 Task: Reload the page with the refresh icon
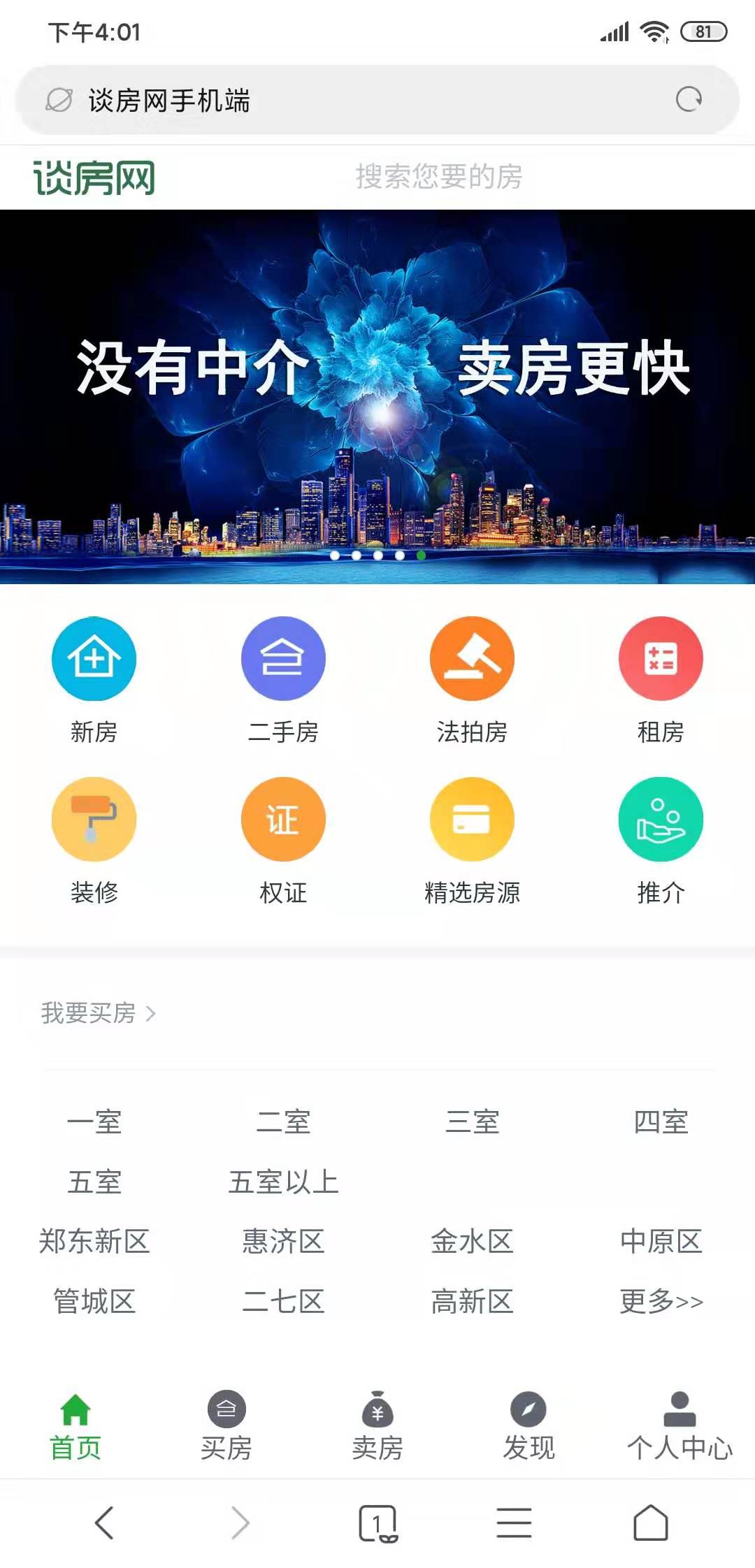coord(689,100)
